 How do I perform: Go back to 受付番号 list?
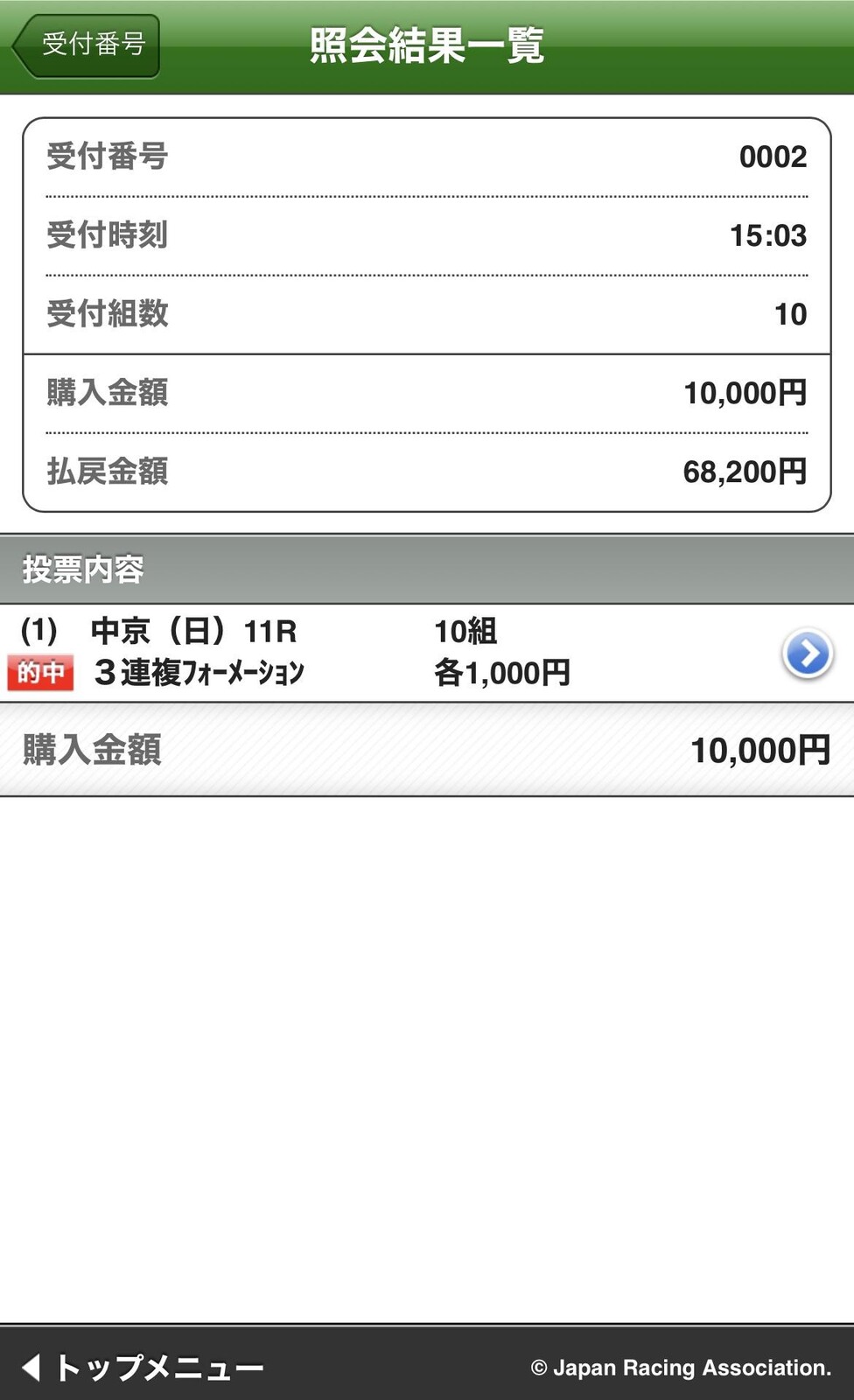click(87, 45)
